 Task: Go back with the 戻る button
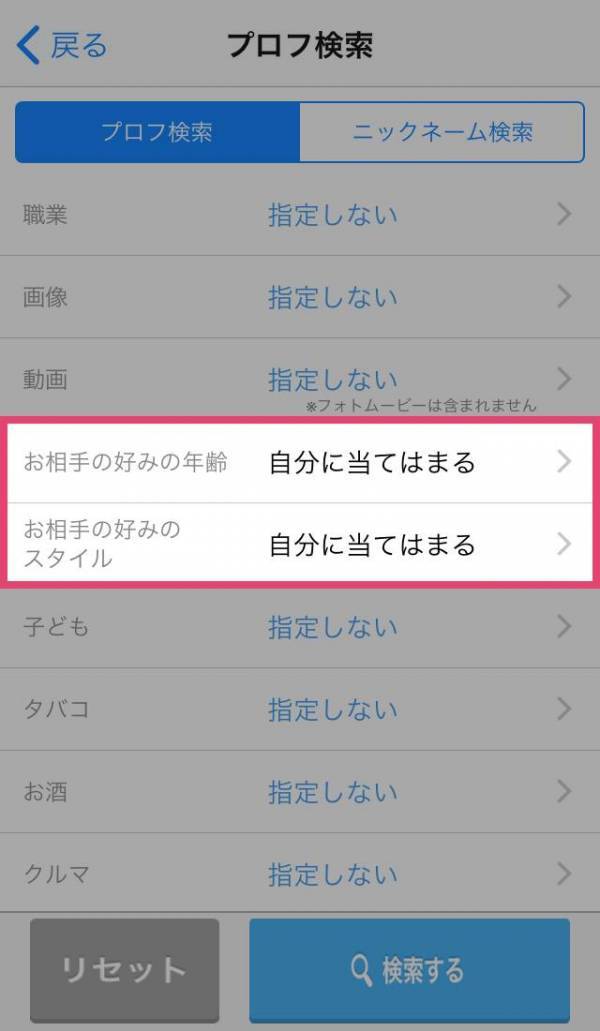(62, 45)
